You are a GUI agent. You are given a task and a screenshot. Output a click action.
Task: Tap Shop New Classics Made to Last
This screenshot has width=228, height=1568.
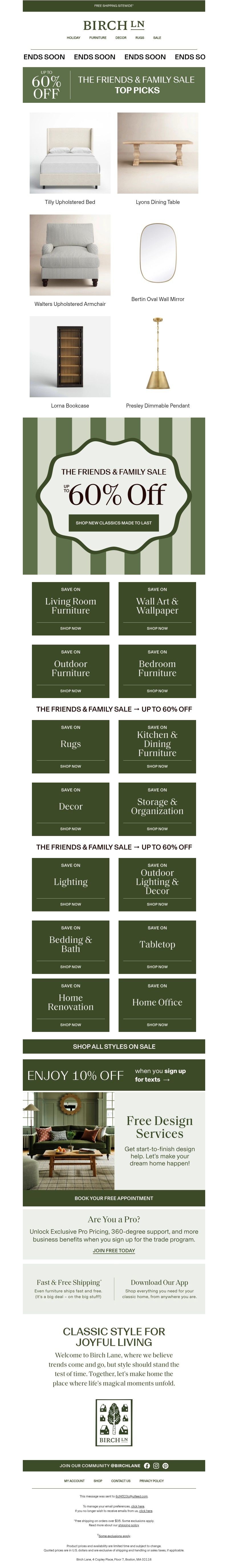pyautogui.click(x=114, y=522)
